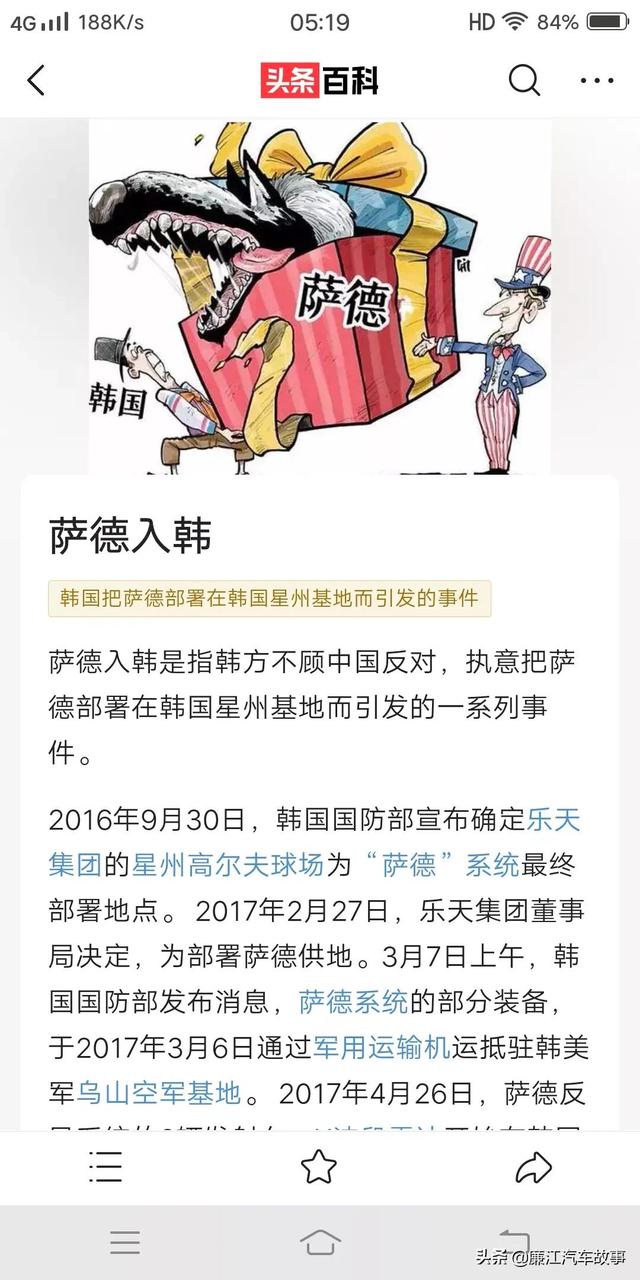
Task: Open search from the top bar
Action: coord(524,80)
